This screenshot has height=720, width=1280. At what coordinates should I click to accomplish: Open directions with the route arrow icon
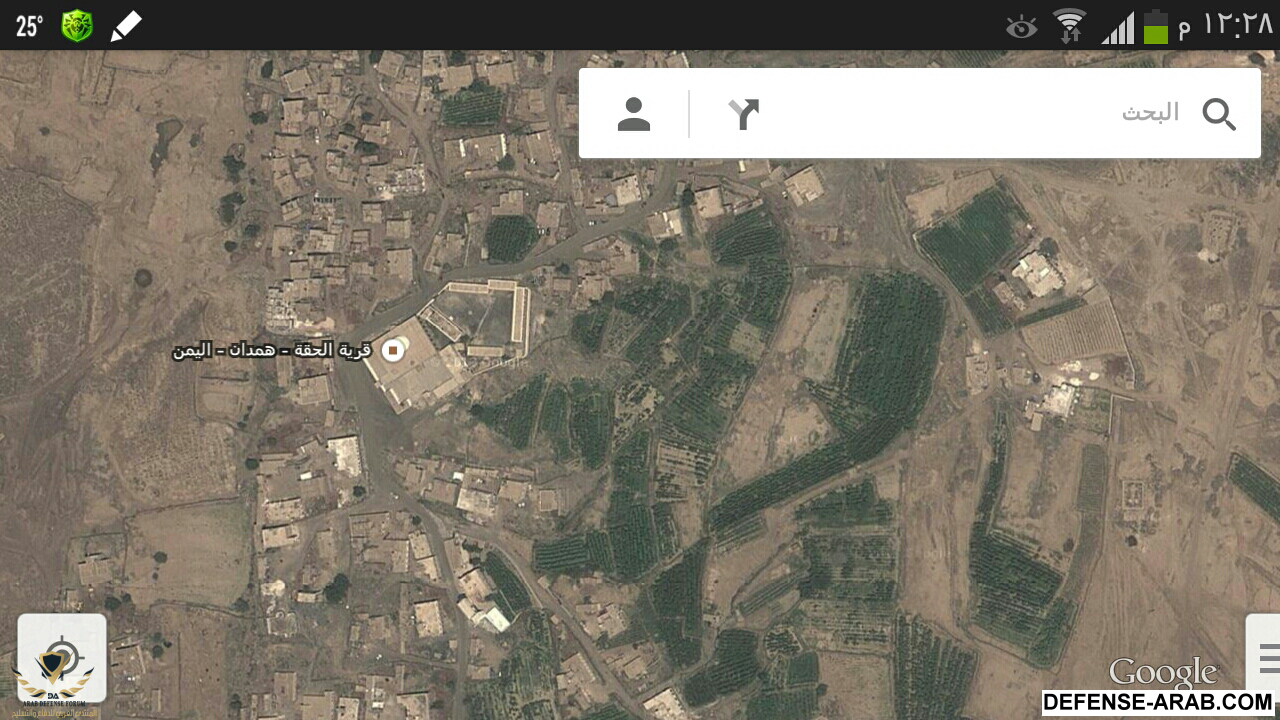744,114
